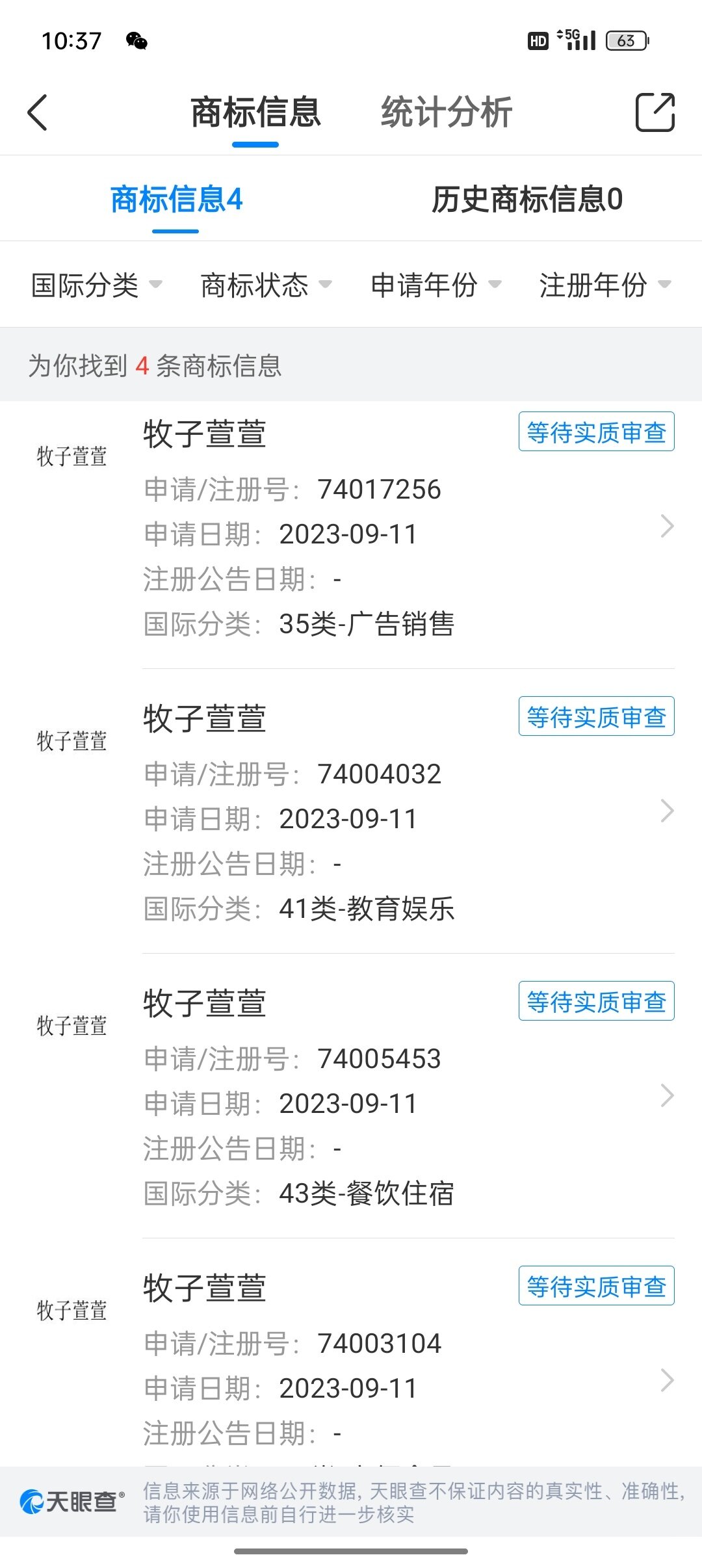702x1568 pixels.
Task: Expand the 国际分类 filter dropdown
Action: pyautogui.click(x=96, y=285)
